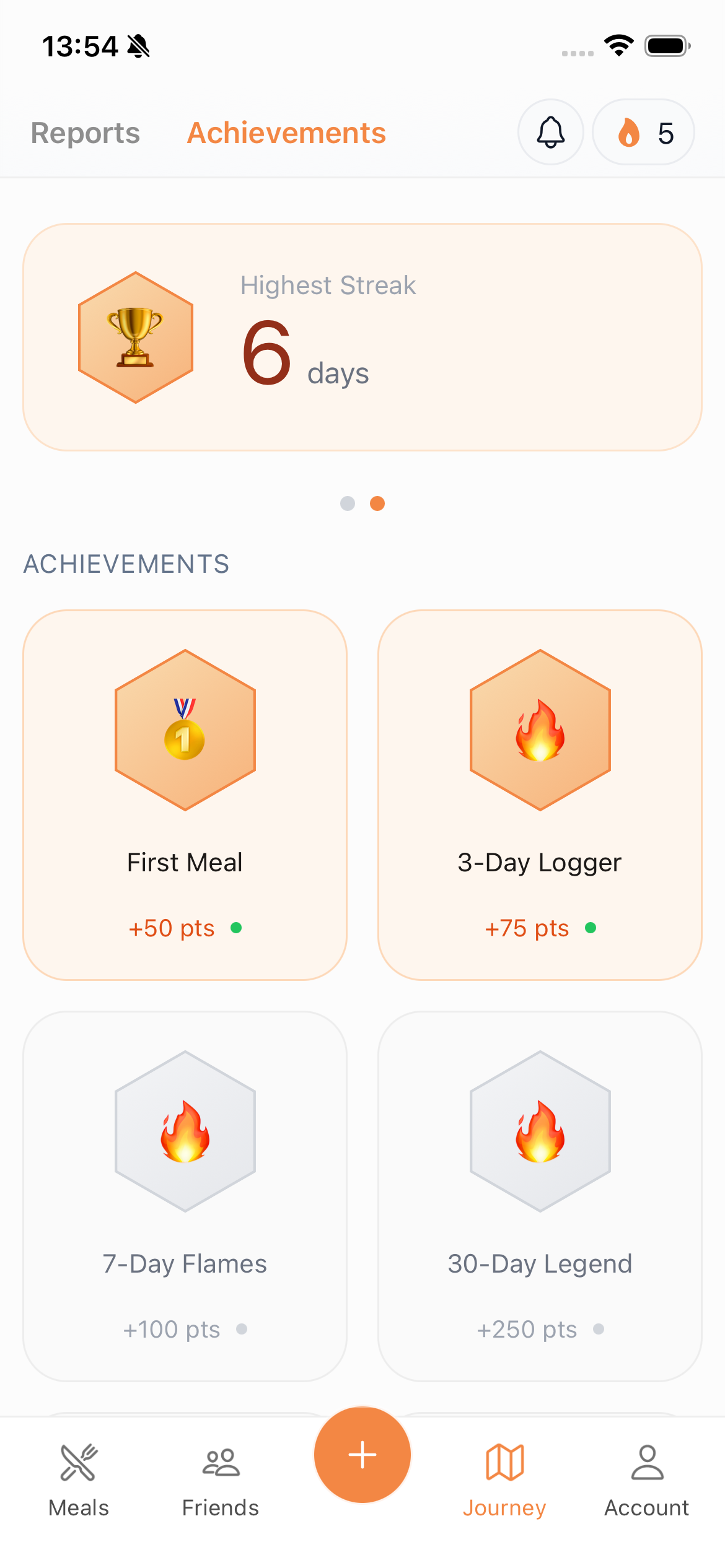
Task: Tap the Wi-Fi icon in status bar
Action: click(618, 43)
